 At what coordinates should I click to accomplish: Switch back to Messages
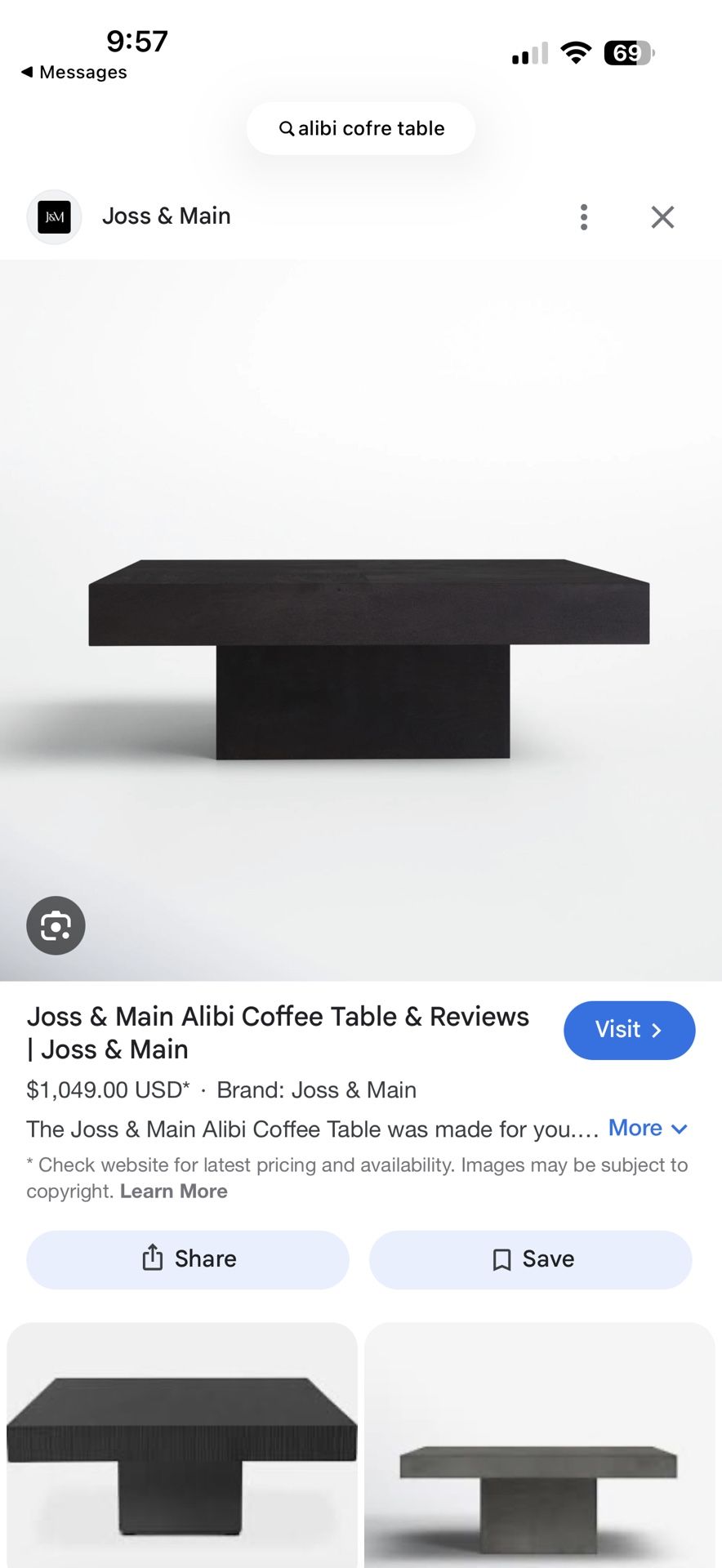pyautogui.click(x=74, y=72)
